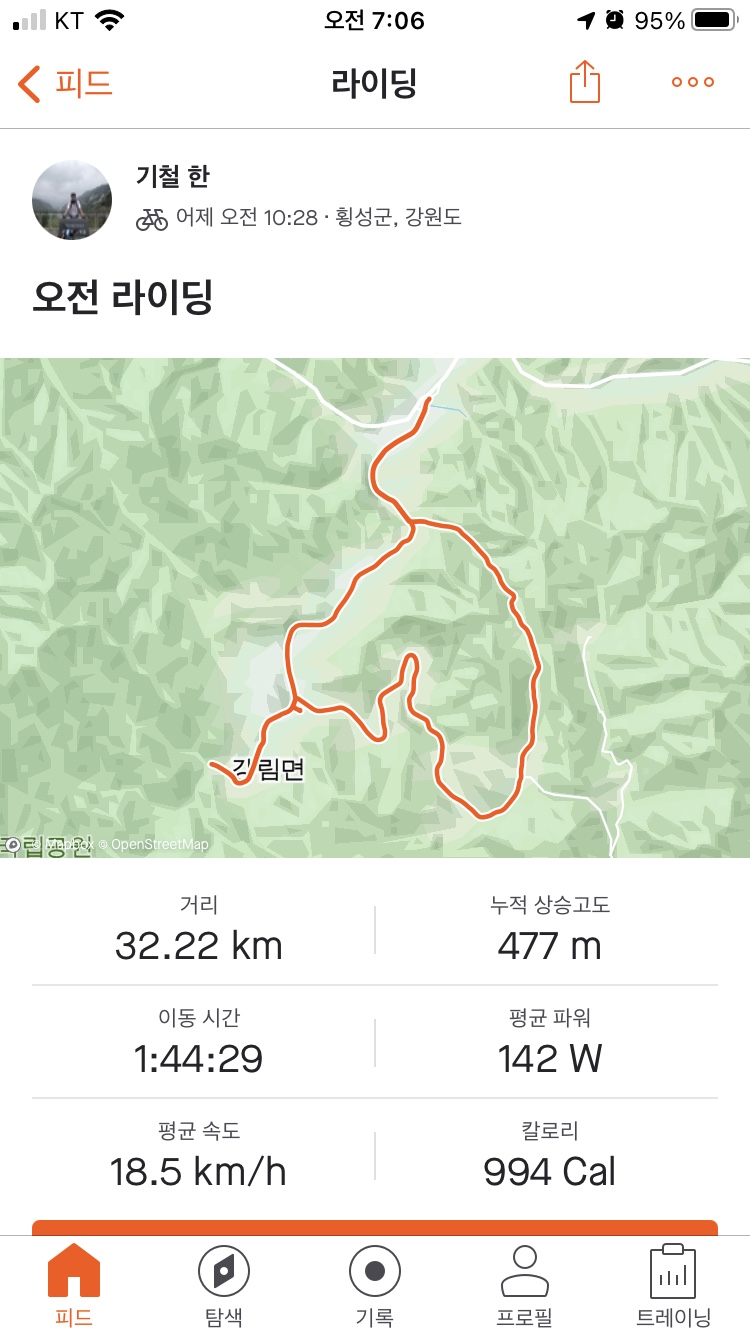Switch to the 탐색 tab
Screen dimensions: 750x1334
click(224, 1285)
